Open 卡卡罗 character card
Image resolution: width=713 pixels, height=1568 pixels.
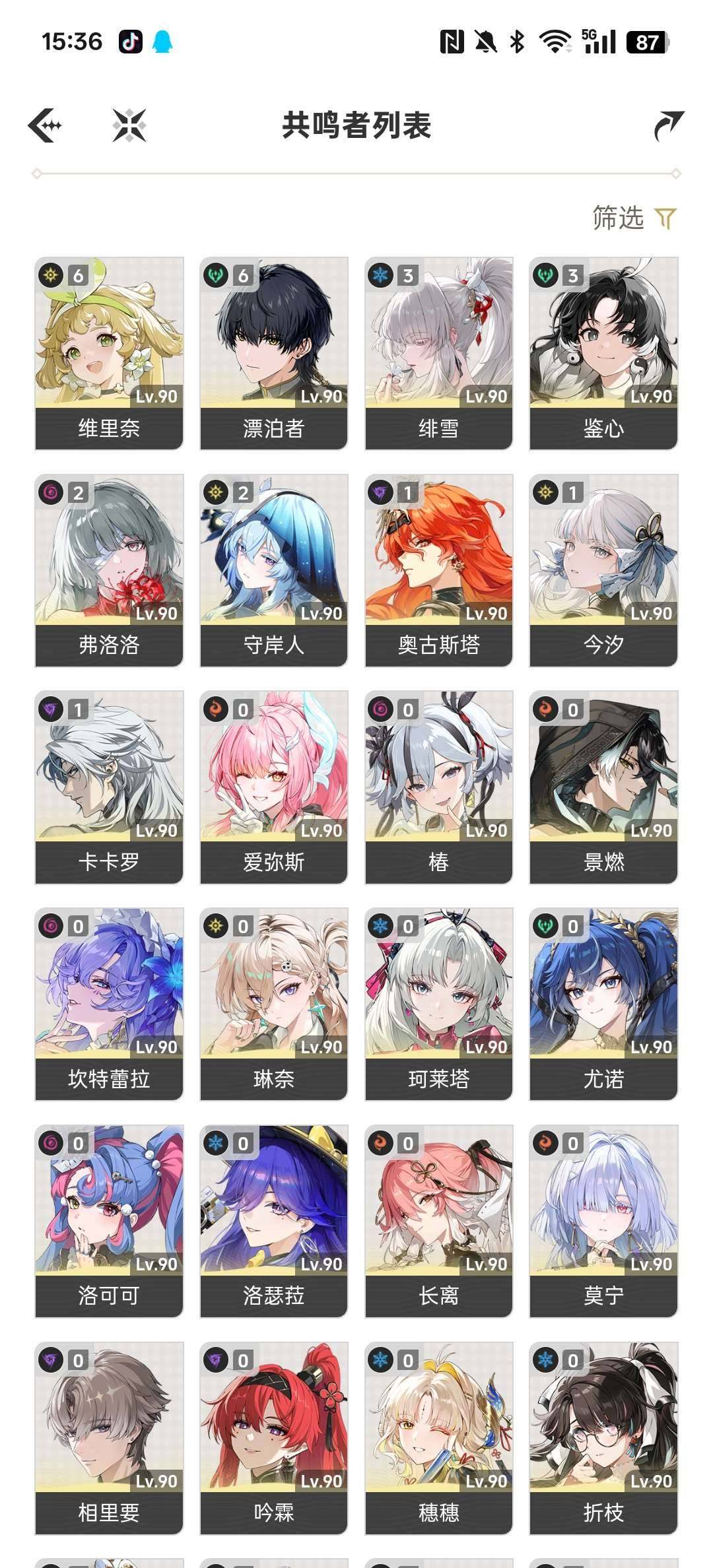(x=109, y=787)
